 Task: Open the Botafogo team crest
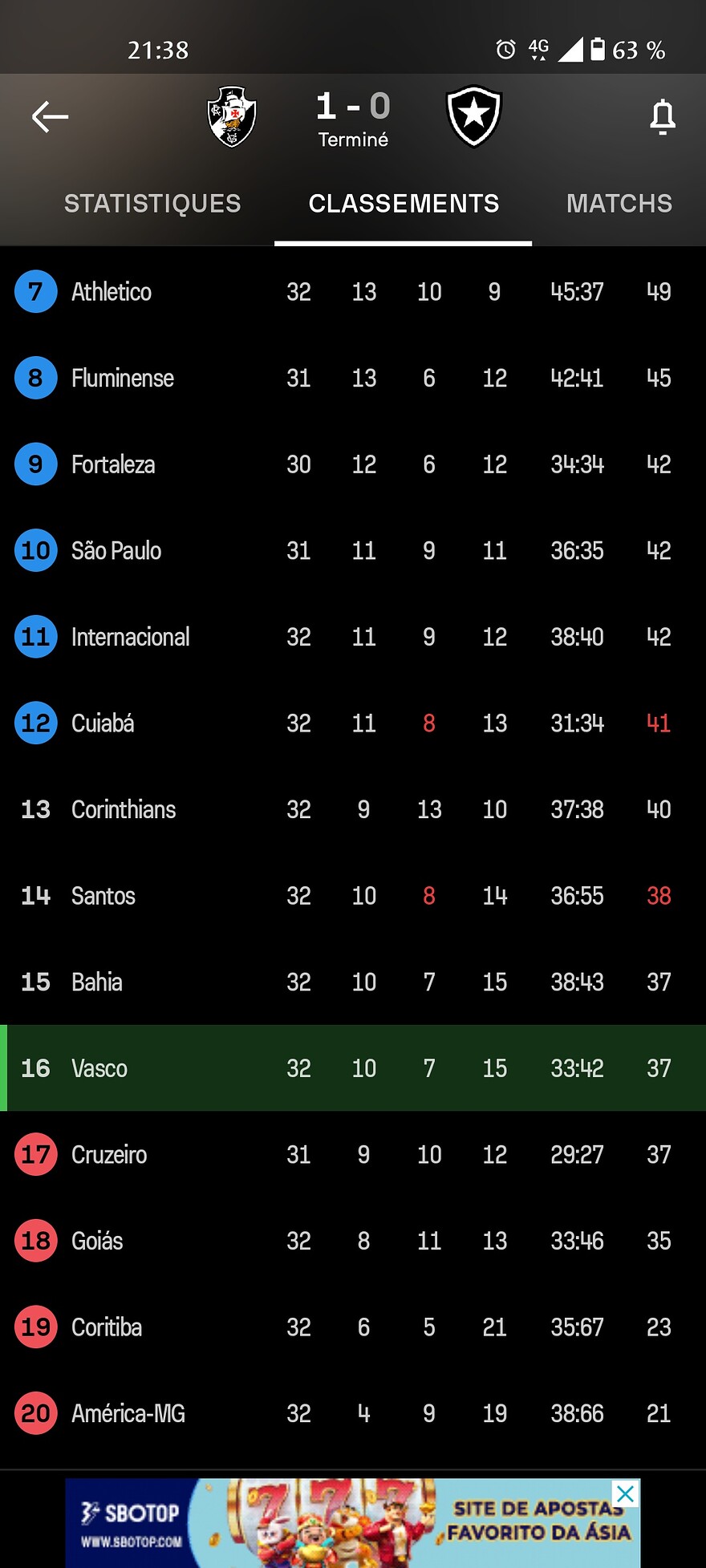click(473, 117)
